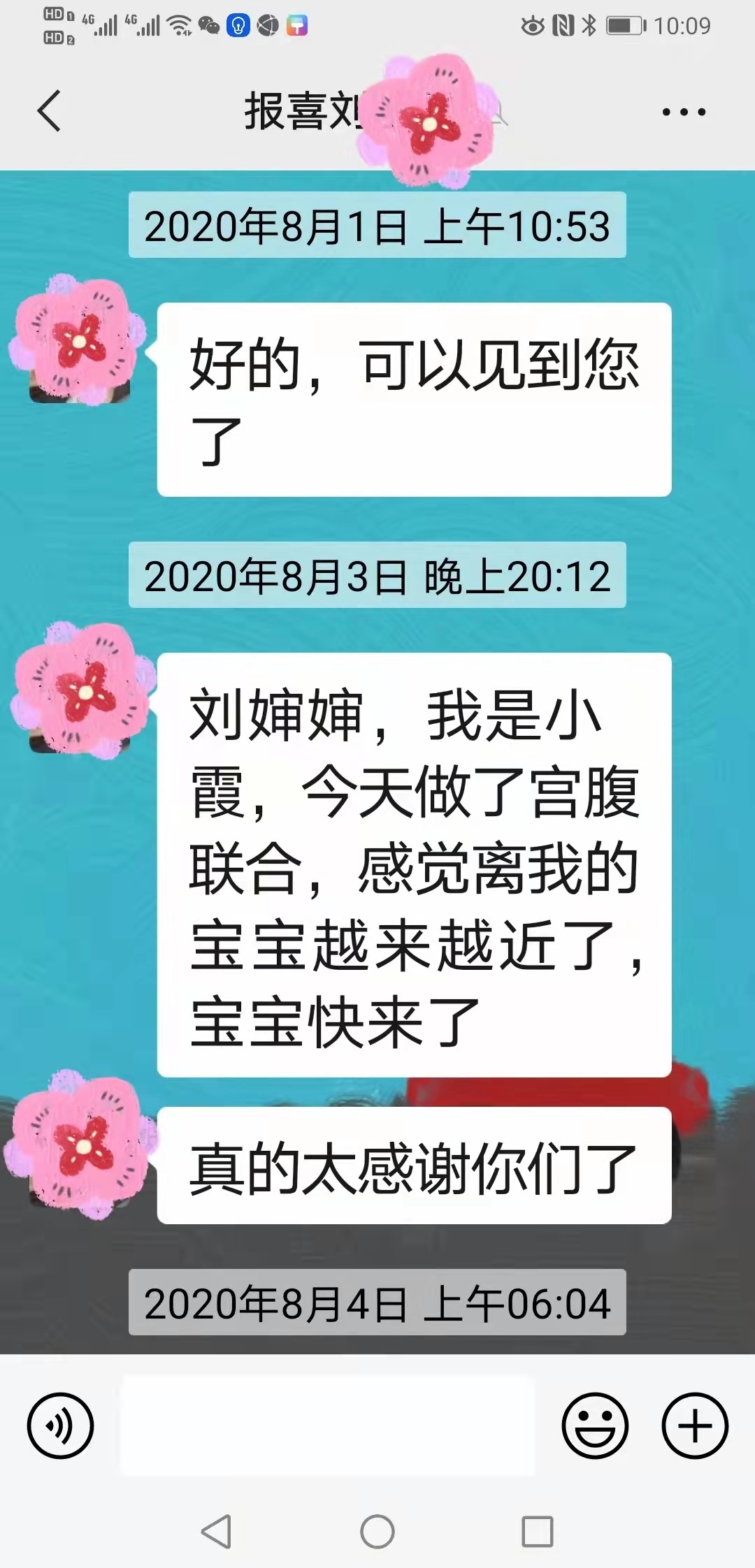Open the emoji picker

tap(595, 1425)
